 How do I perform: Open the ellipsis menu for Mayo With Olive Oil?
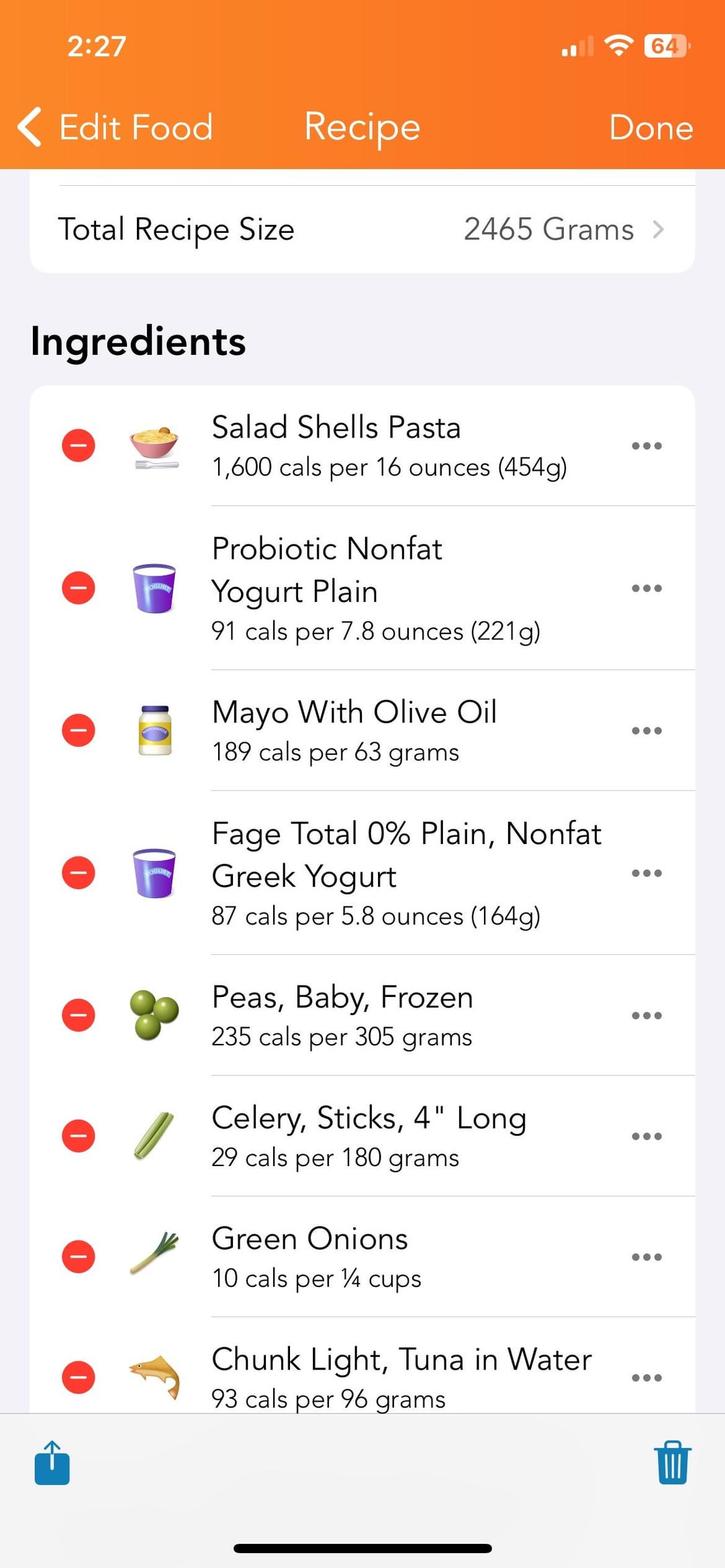coord(646,730)
